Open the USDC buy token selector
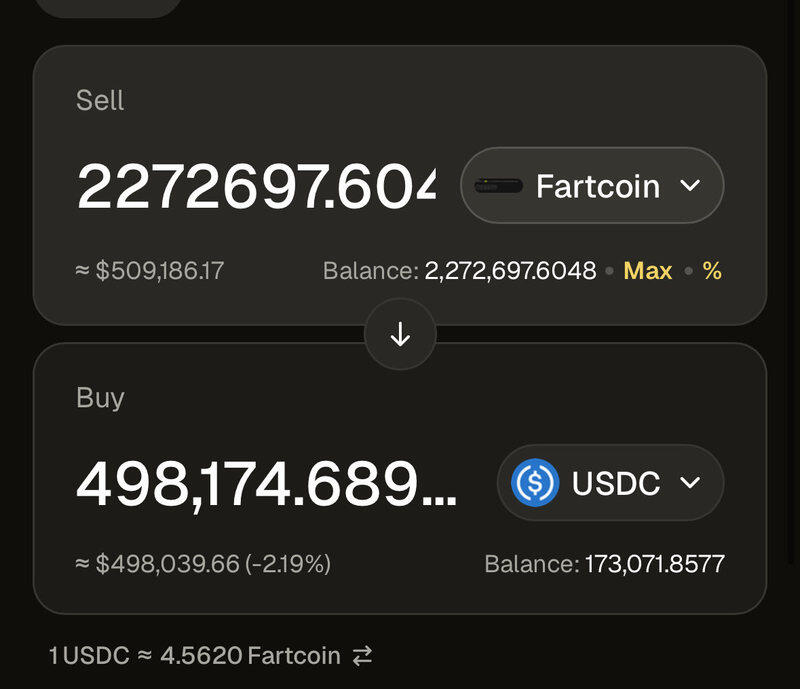The image size is (800, 689). (610, 483)
